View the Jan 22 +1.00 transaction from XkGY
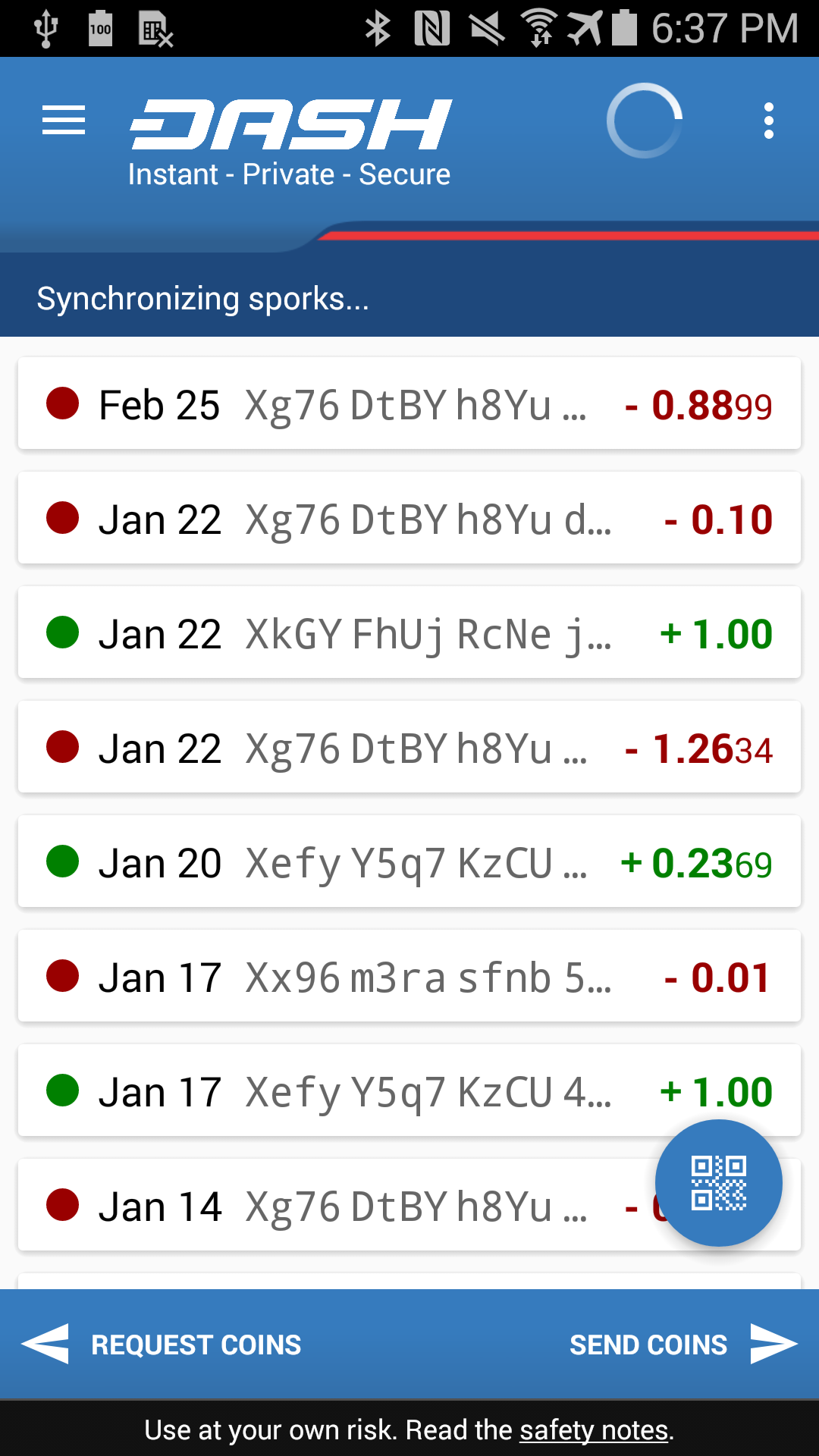The image size is (819, 1456). 409,632
